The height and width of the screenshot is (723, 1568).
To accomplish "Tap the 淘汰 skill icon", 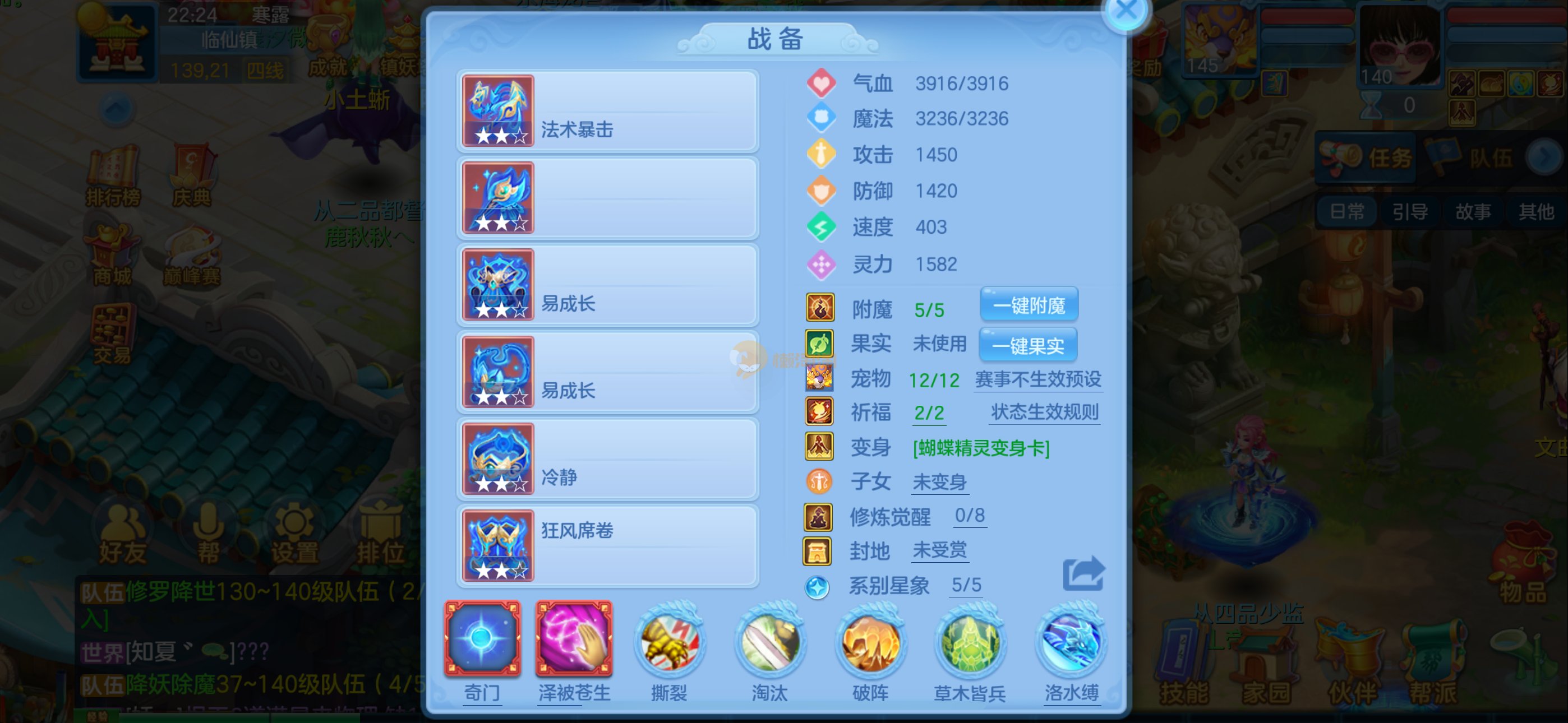I will (770, 642).
